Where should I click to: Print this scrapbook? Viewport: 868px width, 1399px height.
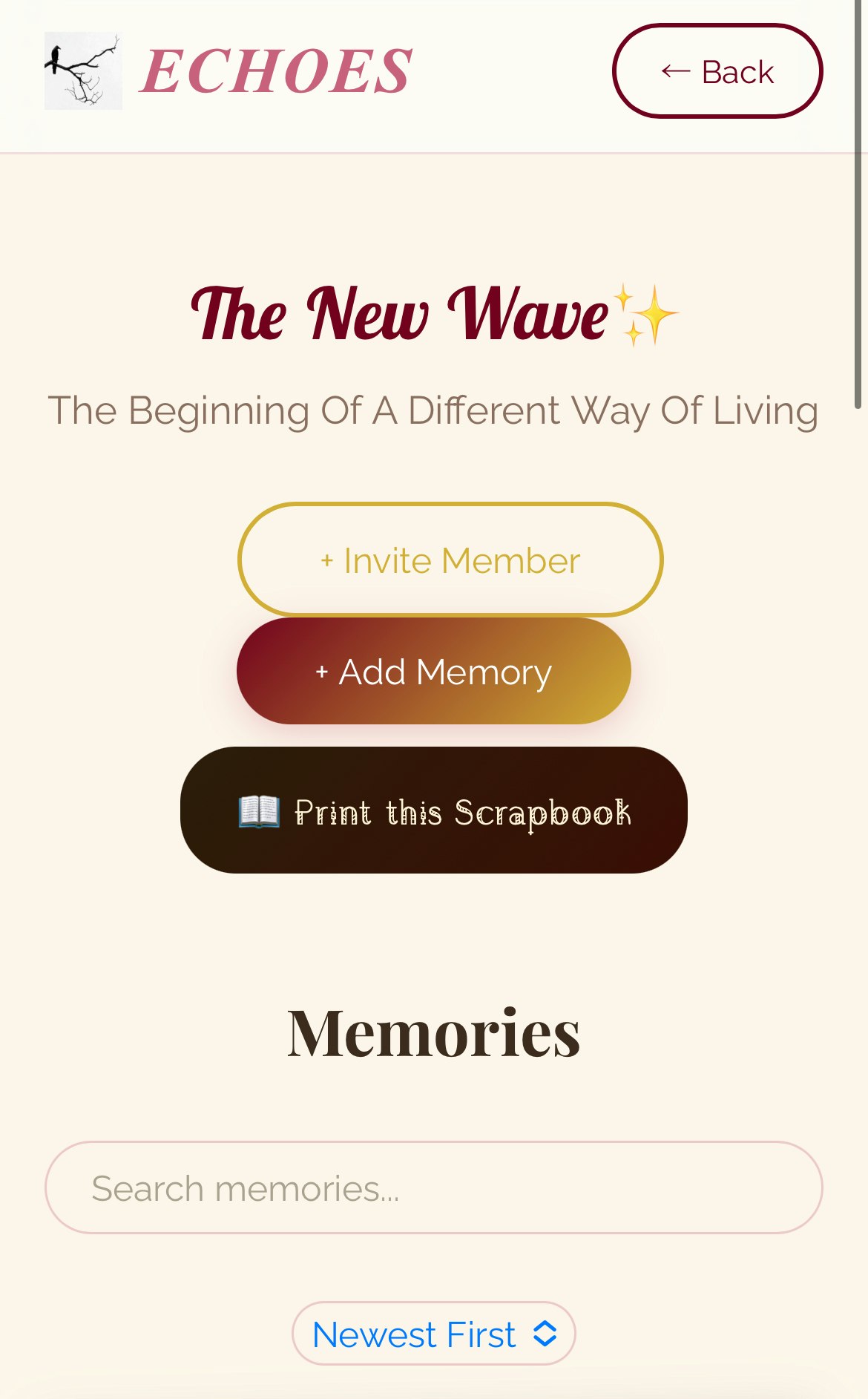[434, 810]
